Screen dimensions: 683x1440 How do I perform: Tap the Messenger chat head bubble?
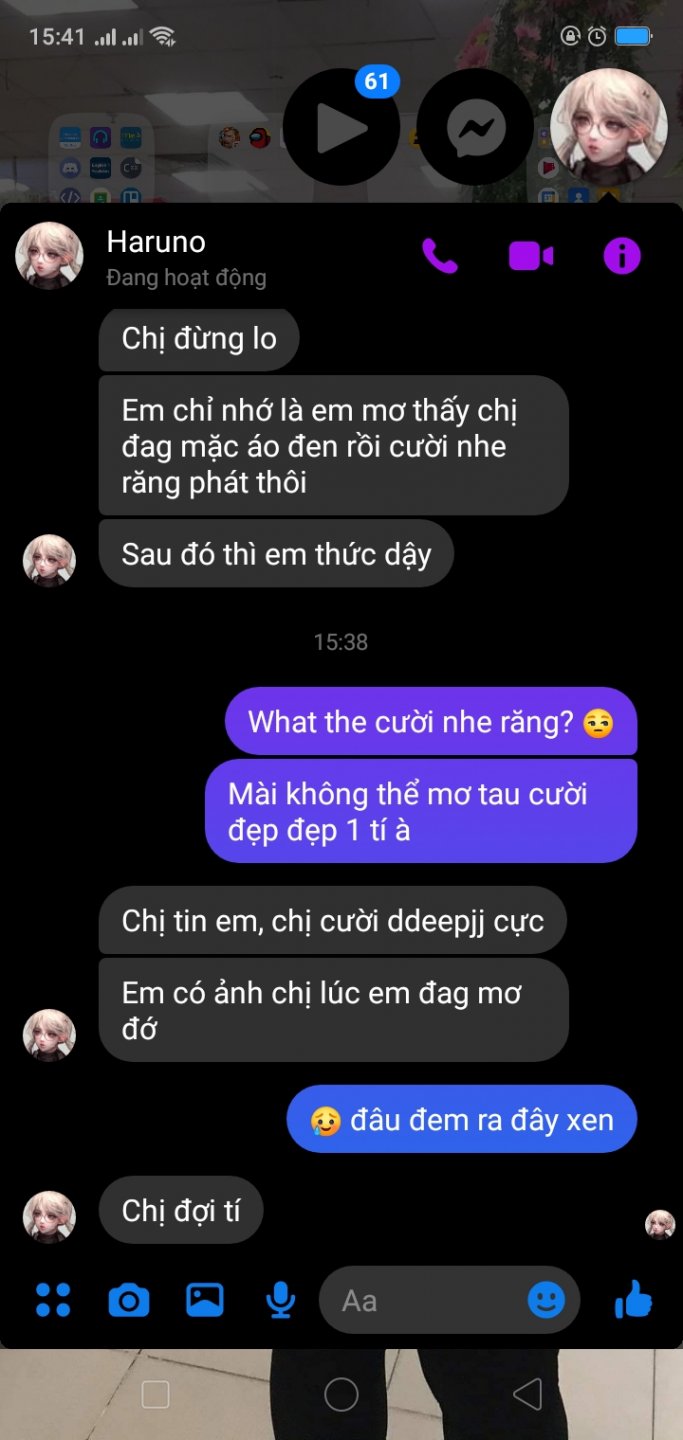(x=475, y=127)
